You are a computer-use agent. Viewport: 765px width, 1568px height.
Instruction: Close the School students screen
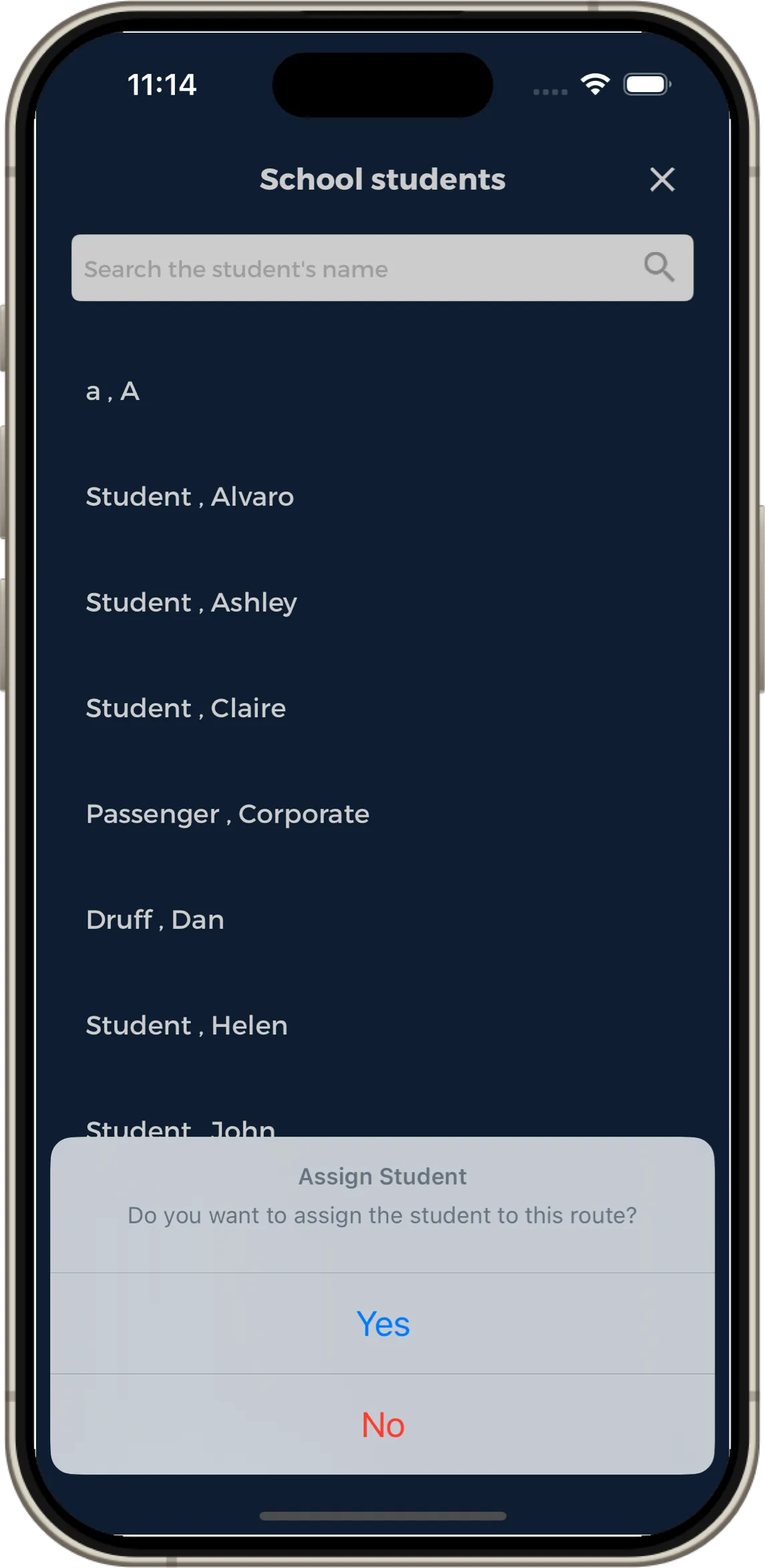coord(661,180)
